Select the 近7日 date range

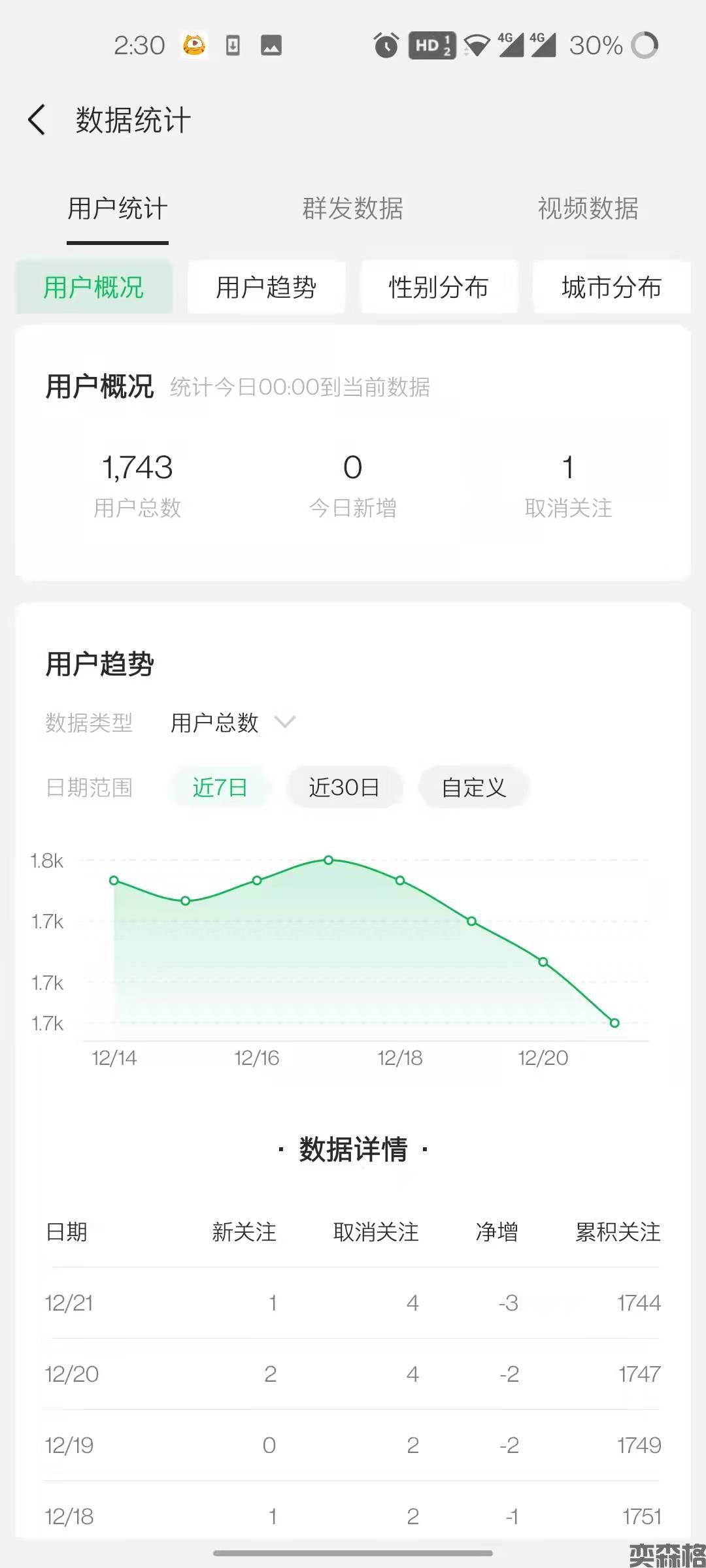point(220,787)
